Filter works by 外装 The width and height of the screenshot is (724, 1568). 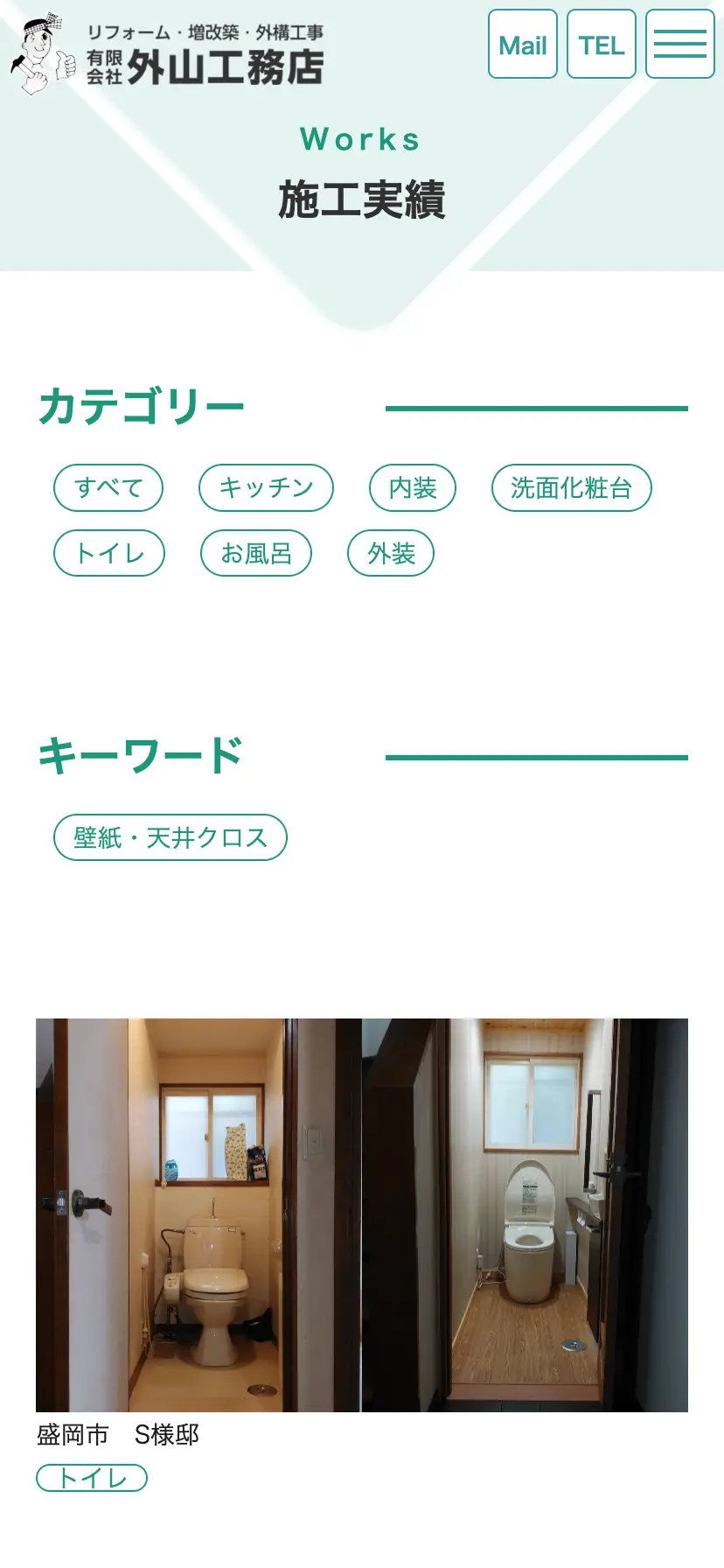click(391, 553)
